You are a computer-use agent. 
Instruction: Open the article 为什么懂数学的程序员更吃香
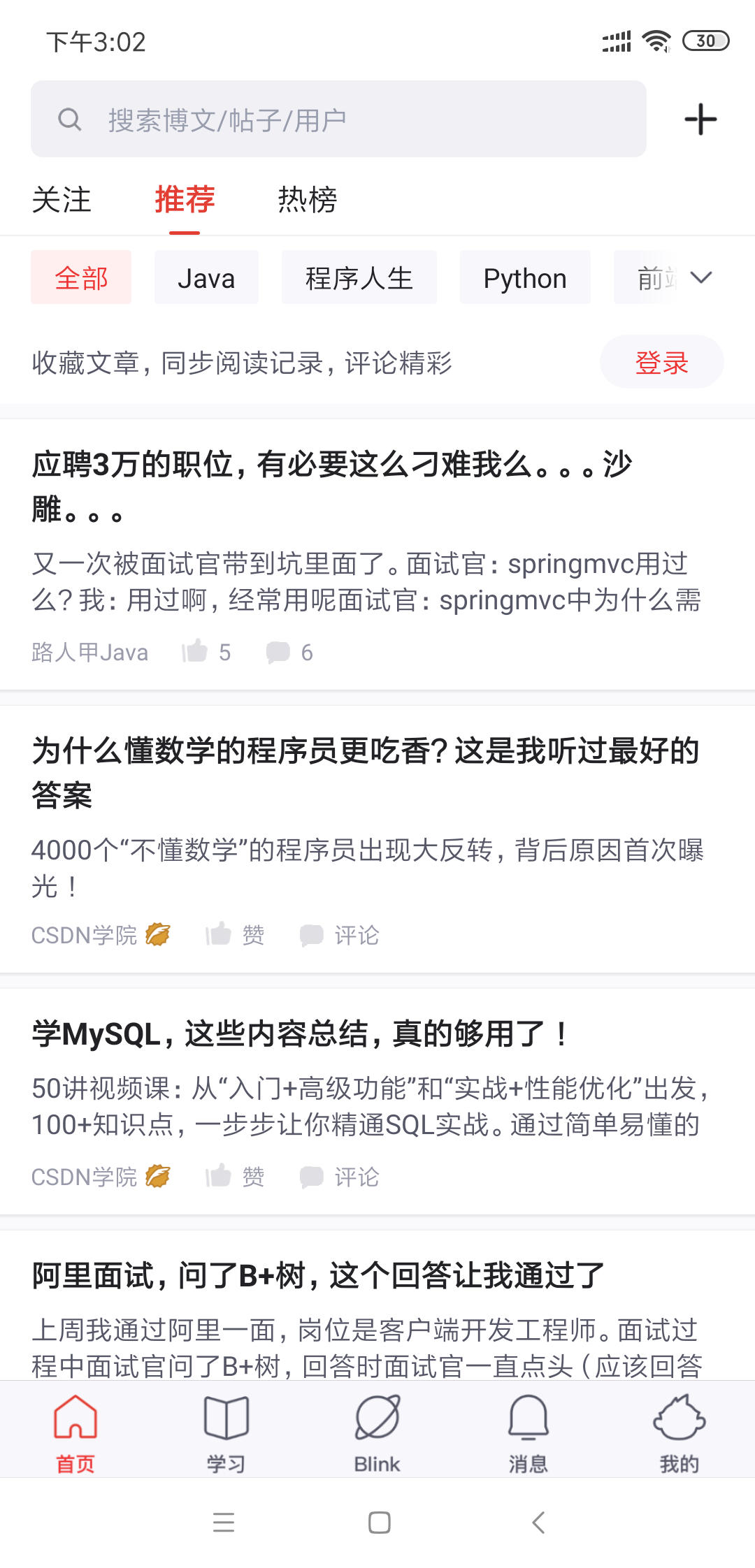pyautogui.click(x=366, y=772)
